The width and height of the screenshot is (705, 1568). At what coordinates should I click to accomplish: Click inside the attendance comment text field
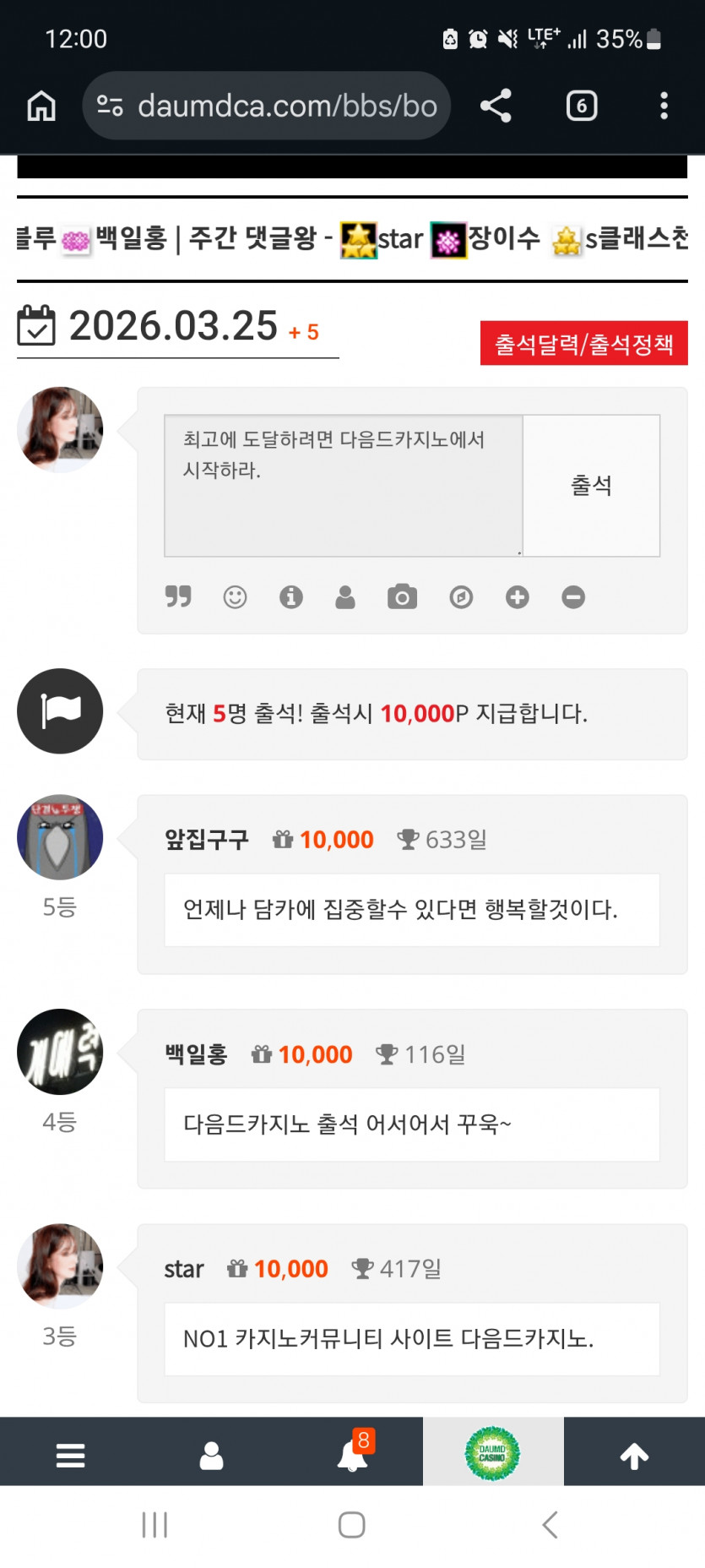(x=338, y=482)
